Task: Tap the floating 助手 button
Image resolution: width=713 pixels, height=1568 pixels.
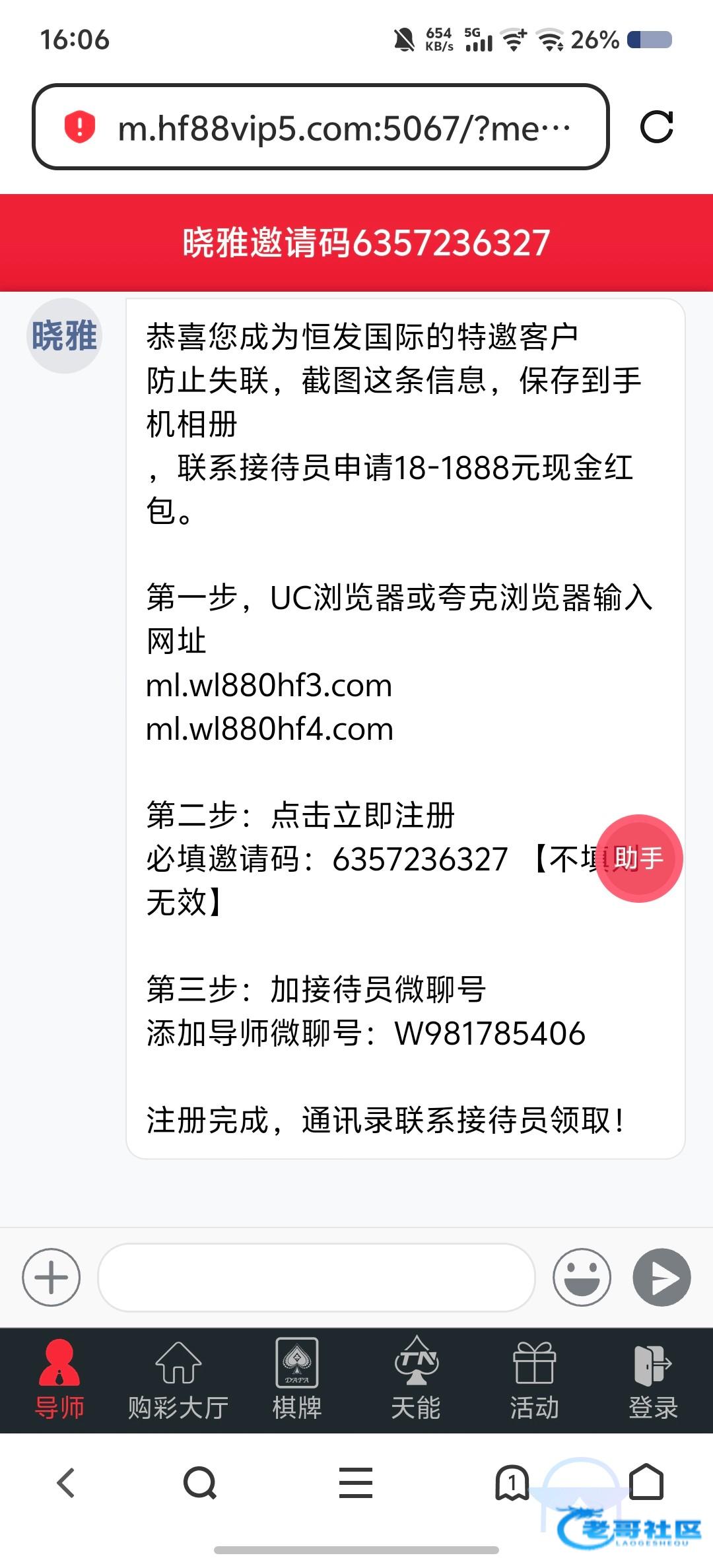Action: point(639,858)
